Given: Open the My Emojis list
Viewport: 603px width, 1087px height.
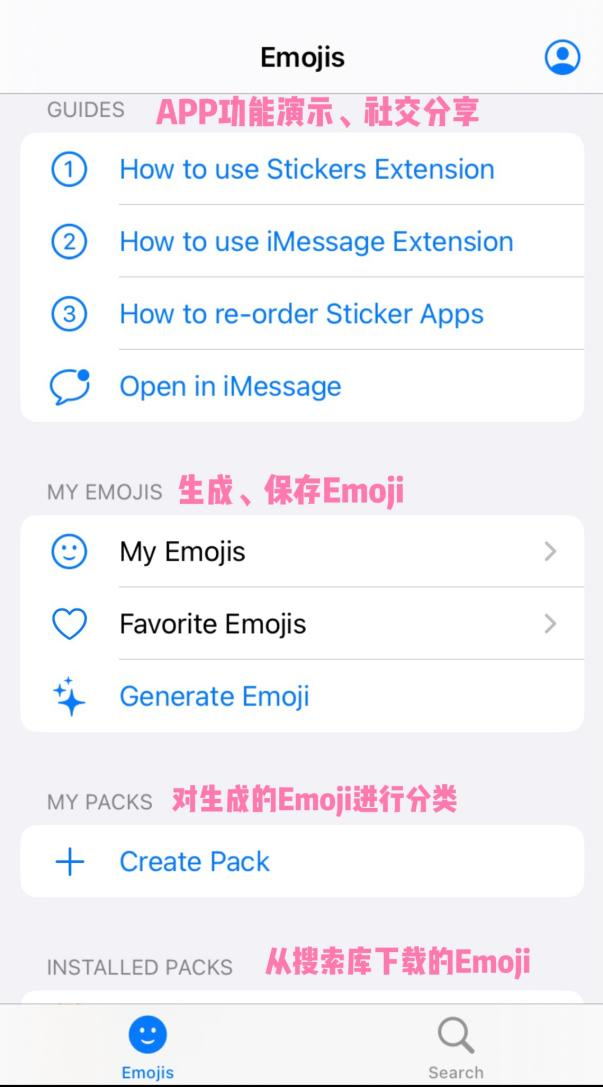Looking at the screenshot, I should [302, 551].
